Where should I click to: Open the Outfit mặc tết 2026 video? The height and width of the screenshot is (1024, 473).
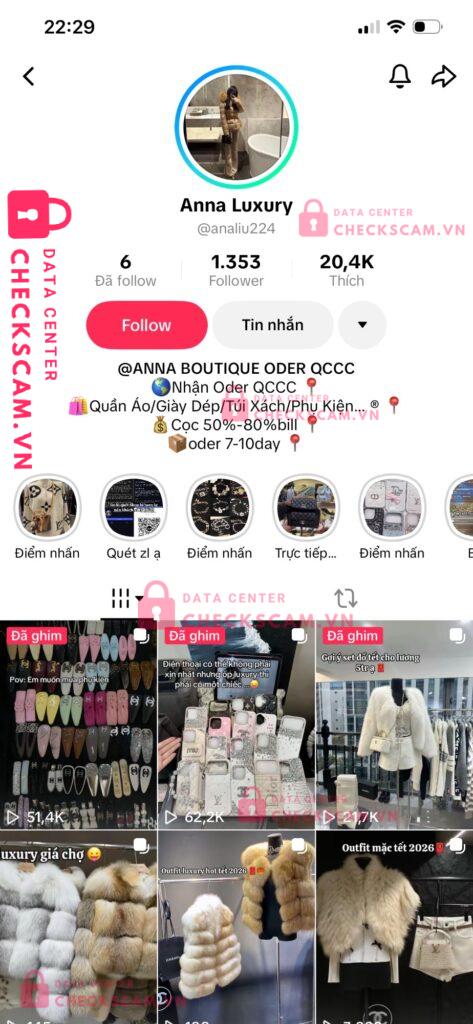pyautogui.click(x=395, y=927)
